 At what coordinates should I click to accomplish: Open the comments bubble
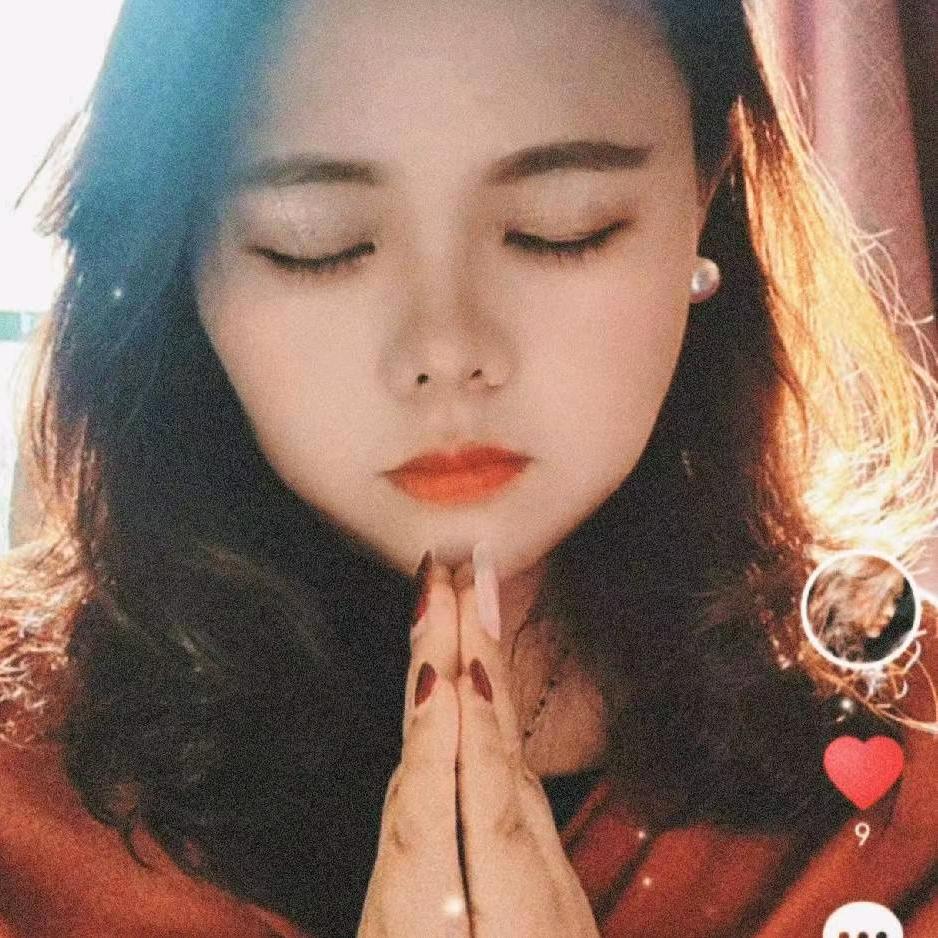point(864,922)
